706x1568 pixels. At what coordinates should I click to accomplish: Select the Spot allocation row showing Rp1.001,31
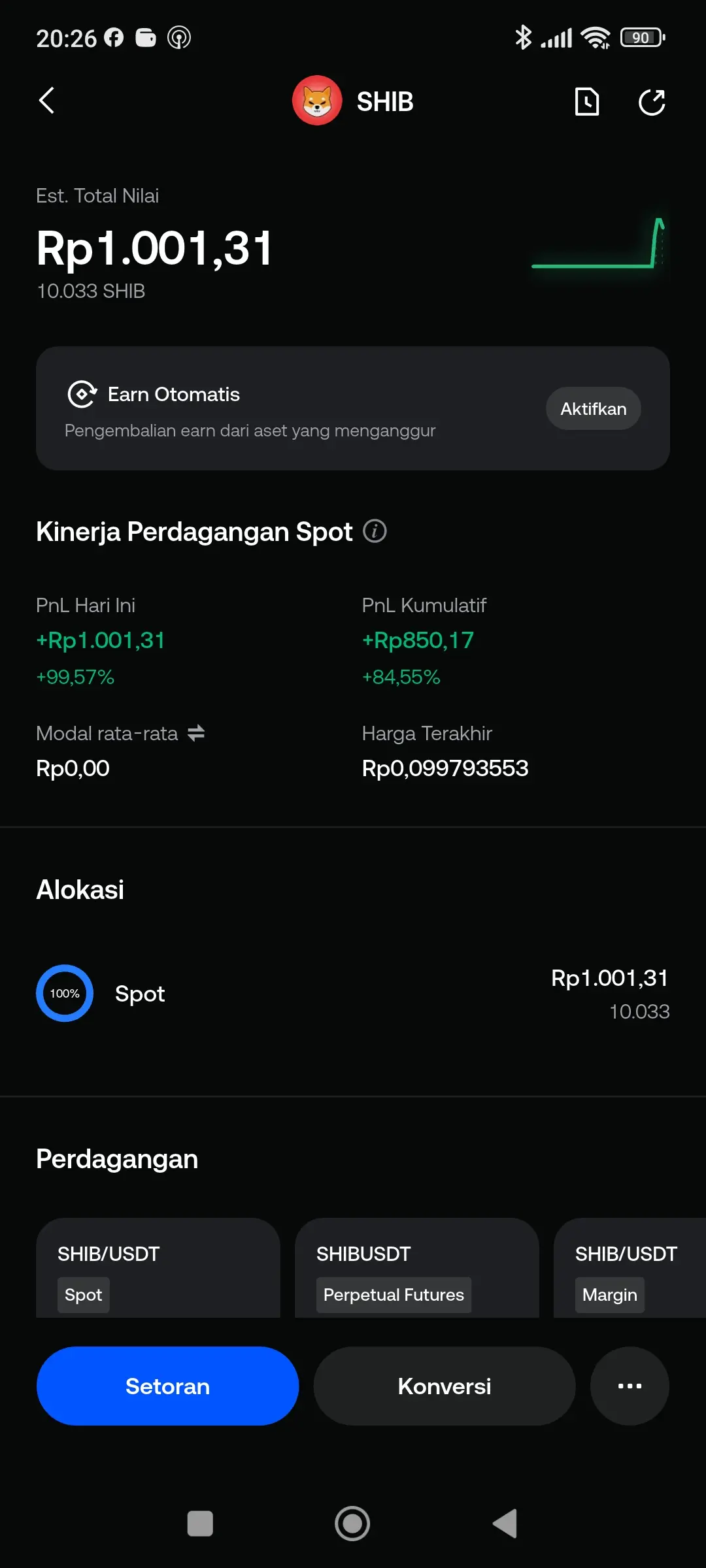353,993
